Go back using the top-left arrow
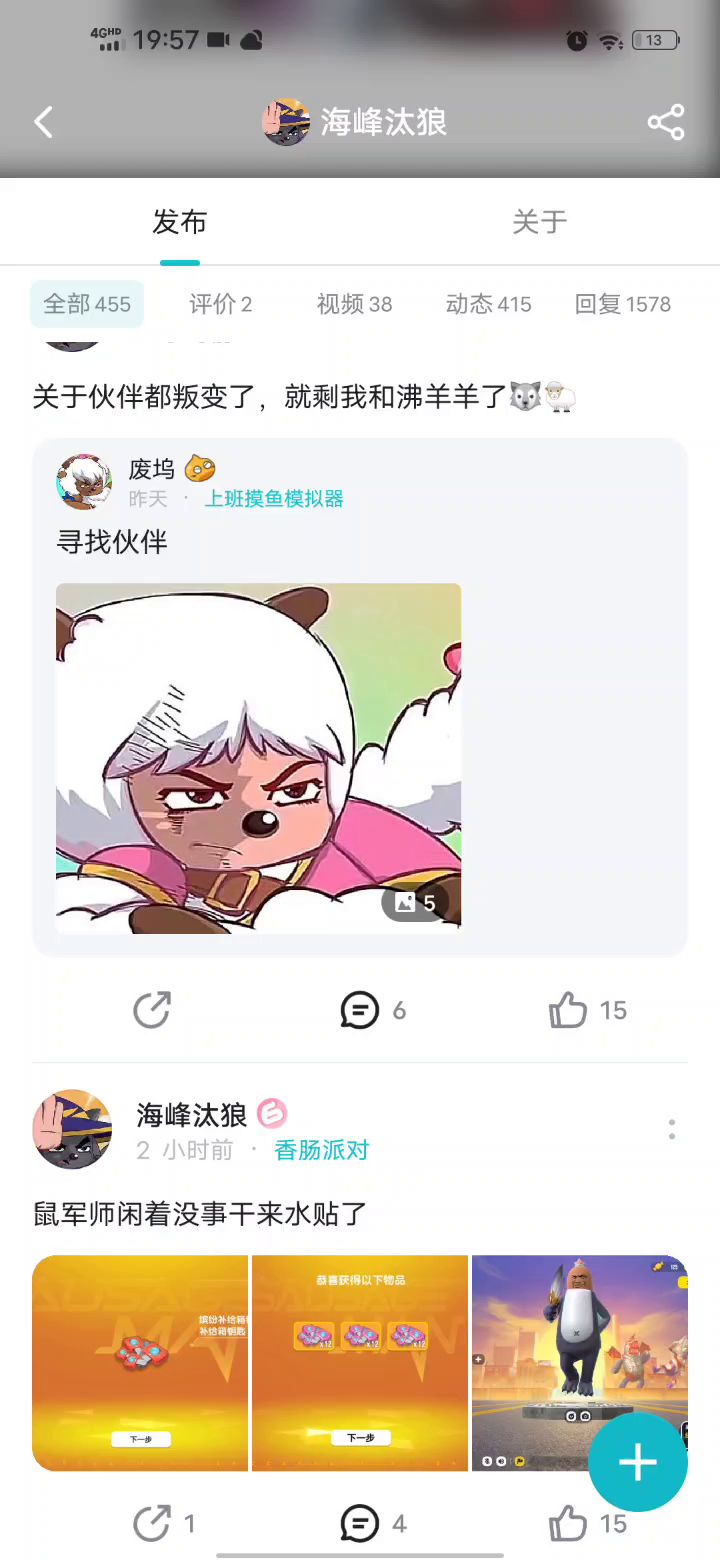720x1560 pixels. click(43, 122)
